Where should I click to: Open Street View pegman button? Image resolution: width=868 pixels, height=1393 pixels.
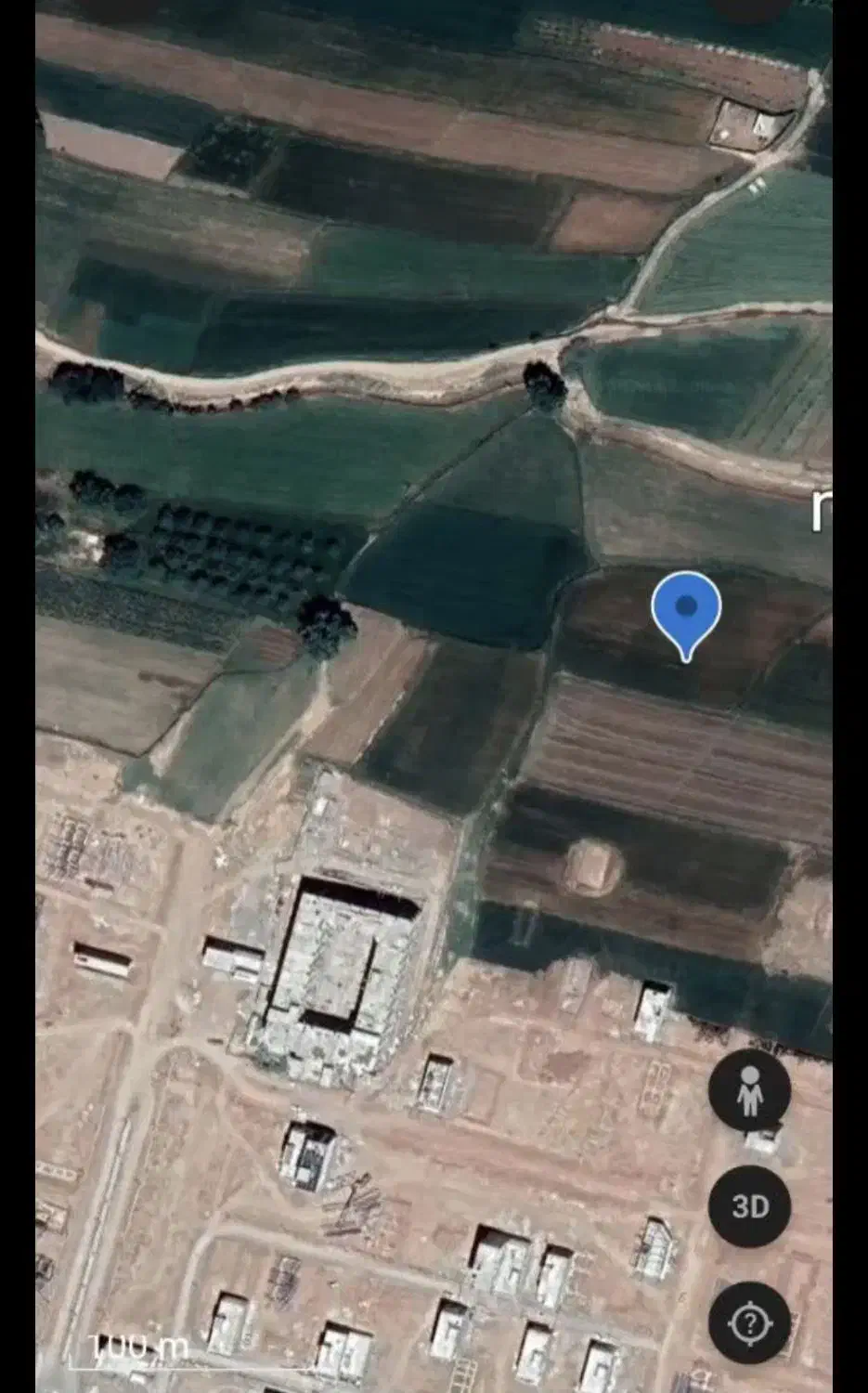749,1091
